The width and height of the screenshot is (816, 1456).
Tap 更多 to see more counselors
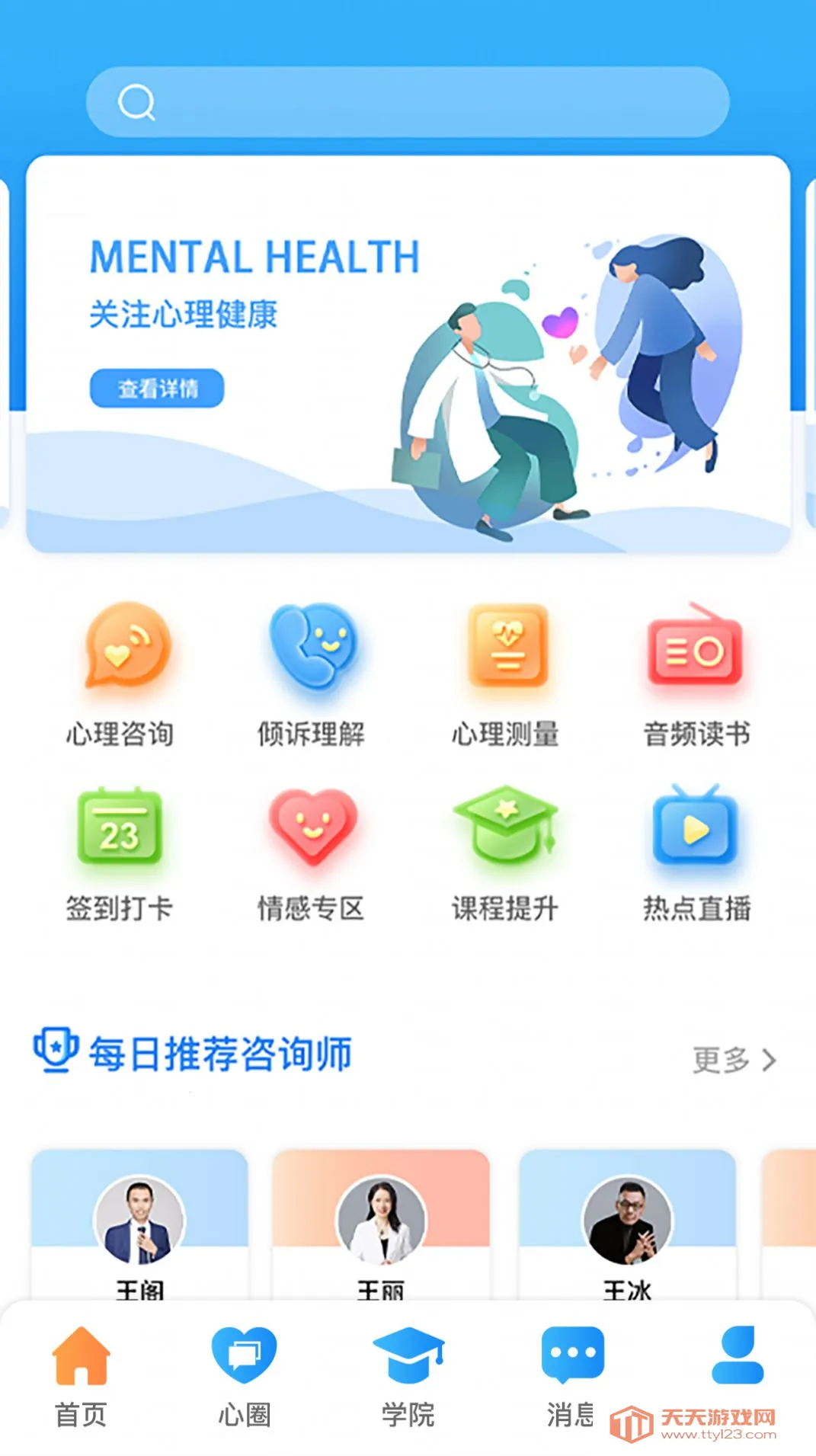point(733,1060)
